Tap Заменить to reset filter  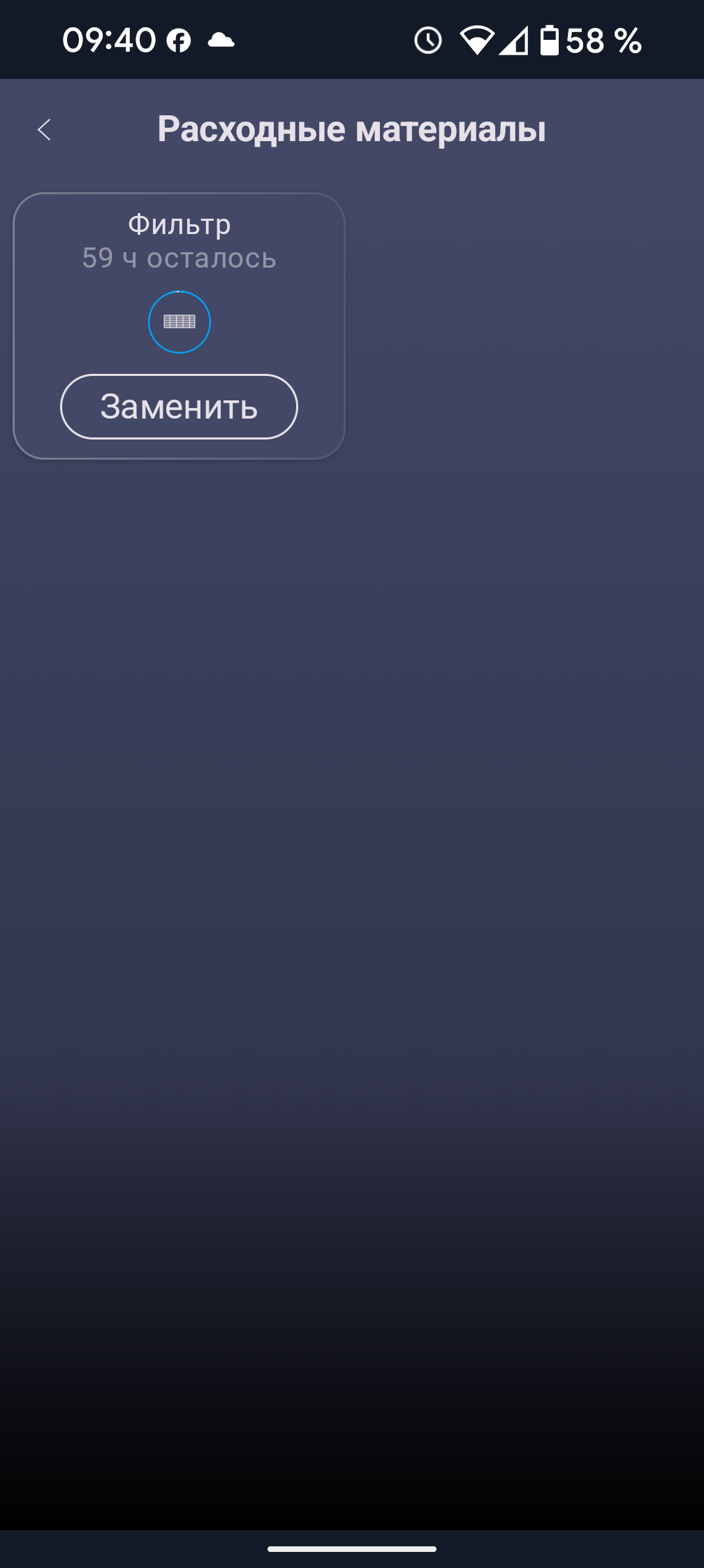point(179,407)
